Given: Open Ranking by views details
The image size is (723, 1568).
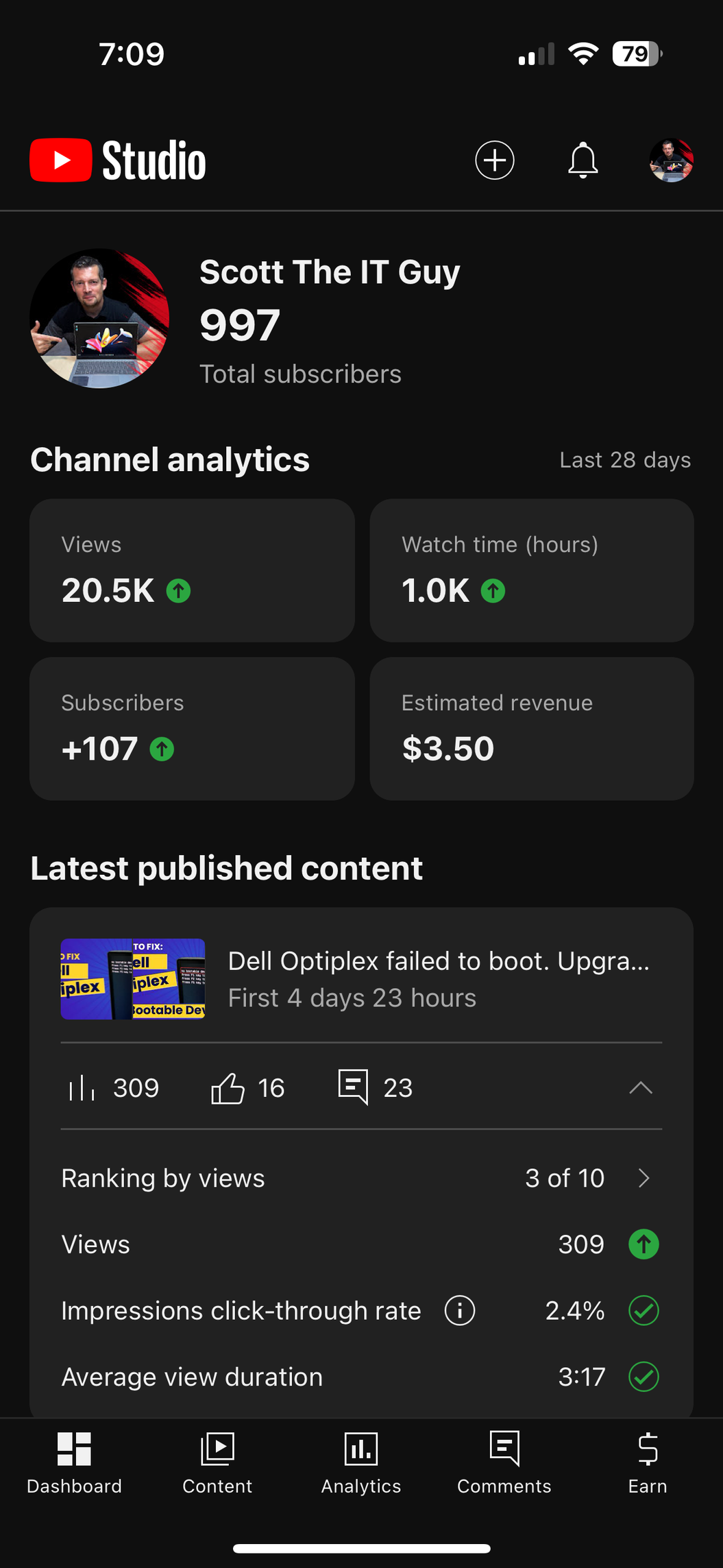Looking at the screenshot, I should pyautogui.click(x=361, y=1178).
